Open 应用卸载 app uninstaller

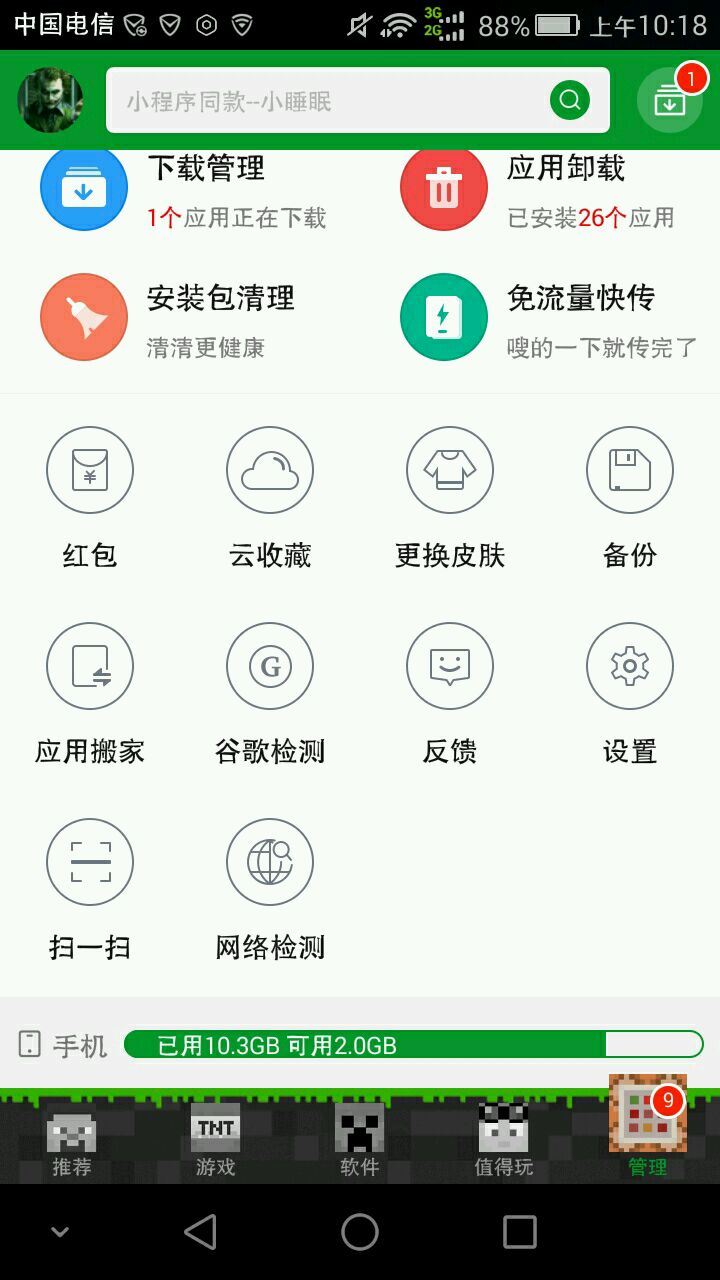(x=444, y=188)
